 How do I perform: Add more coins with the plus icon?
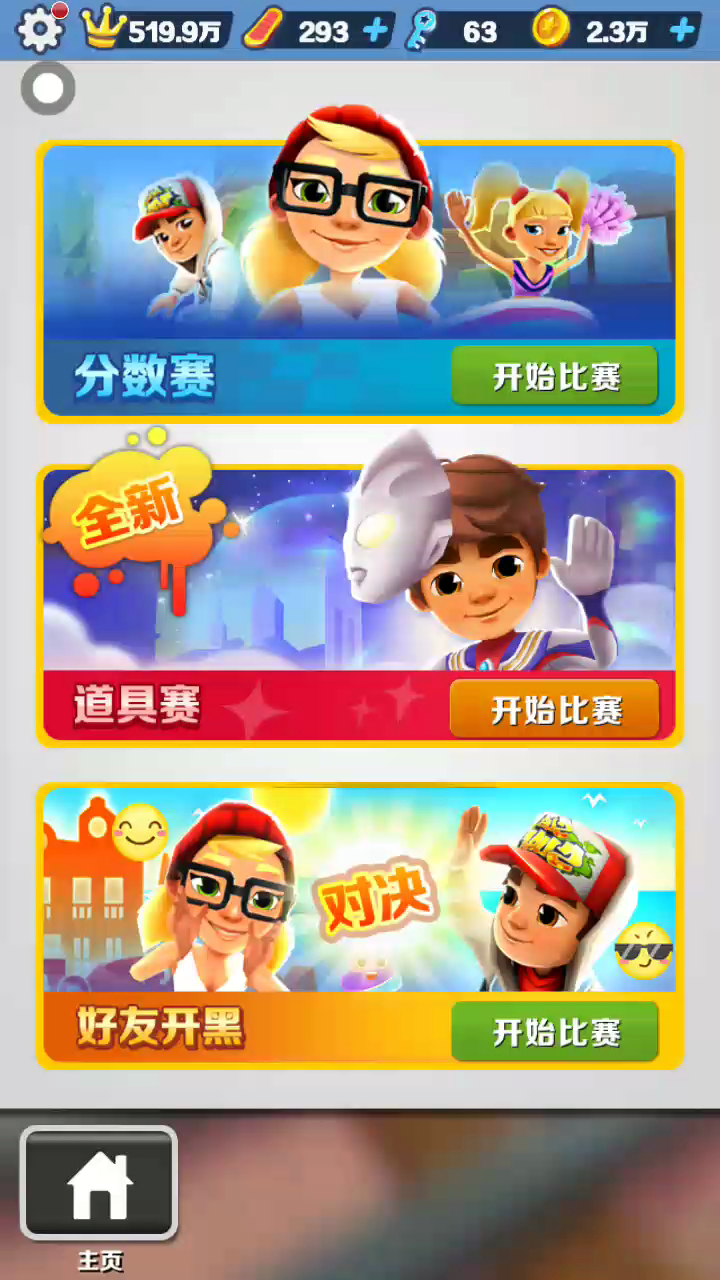point(683,31)
